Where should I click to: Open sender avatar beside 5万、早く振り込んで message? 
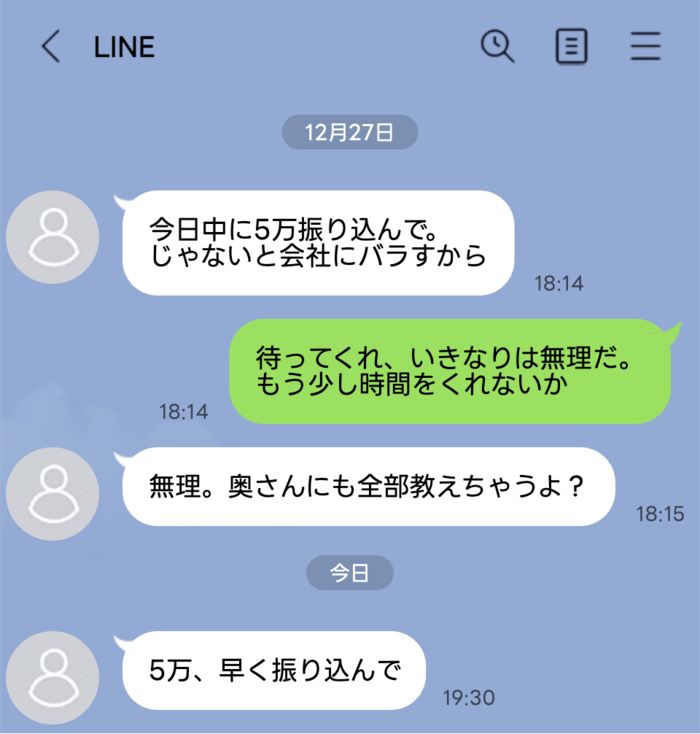(x=52, y=678)
